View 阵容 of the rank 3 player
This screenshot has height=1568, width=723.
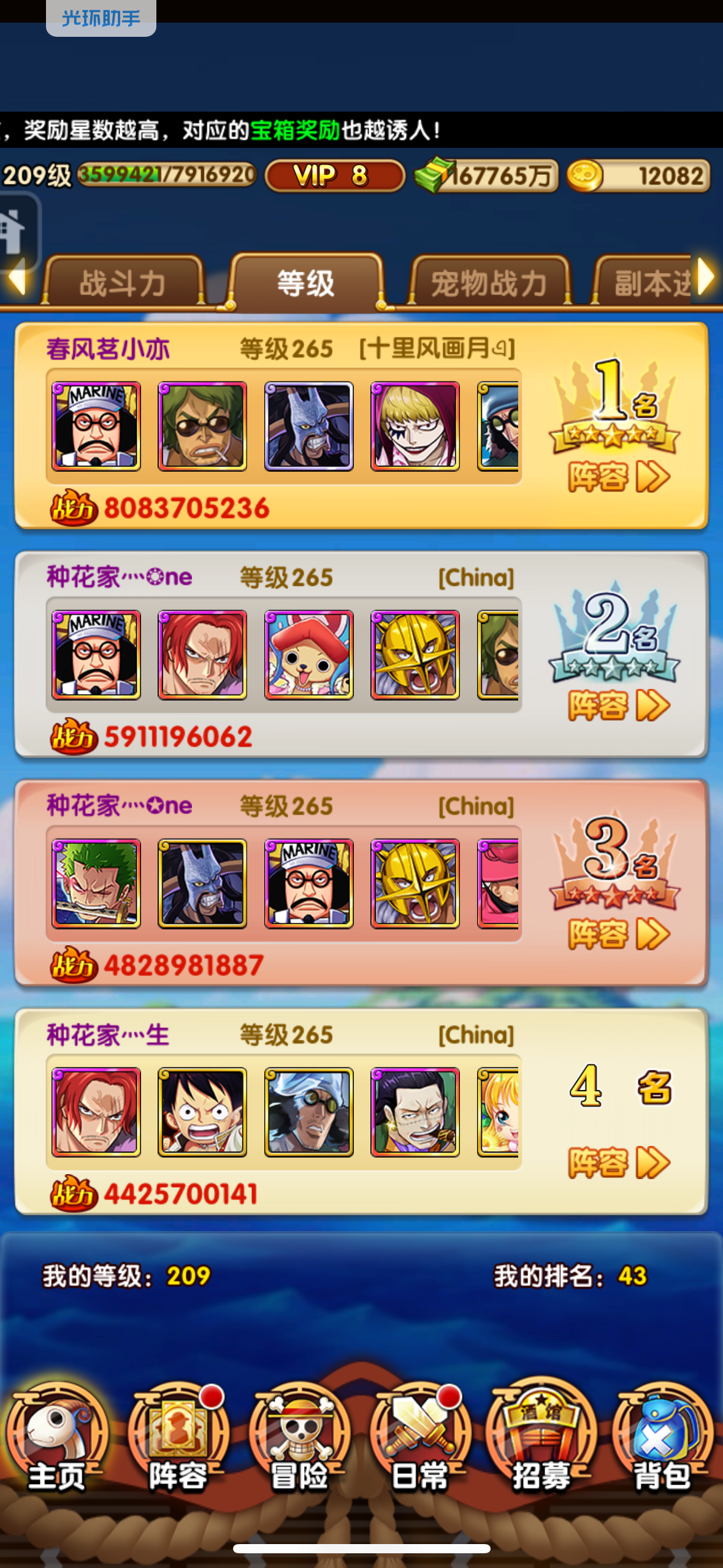pos(619,934)
